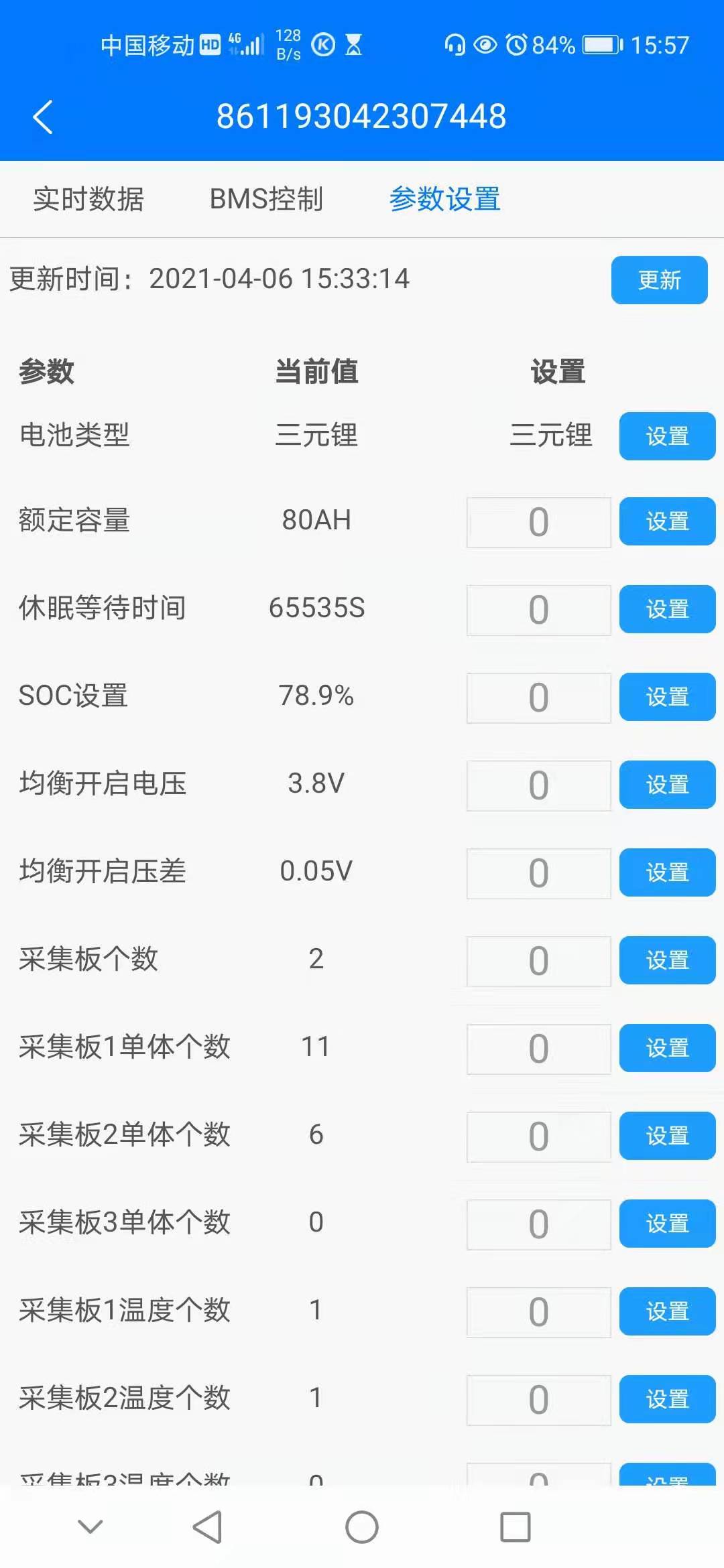Tap the 更新 refresh button
724x1568 pixels.
[659, 280]
